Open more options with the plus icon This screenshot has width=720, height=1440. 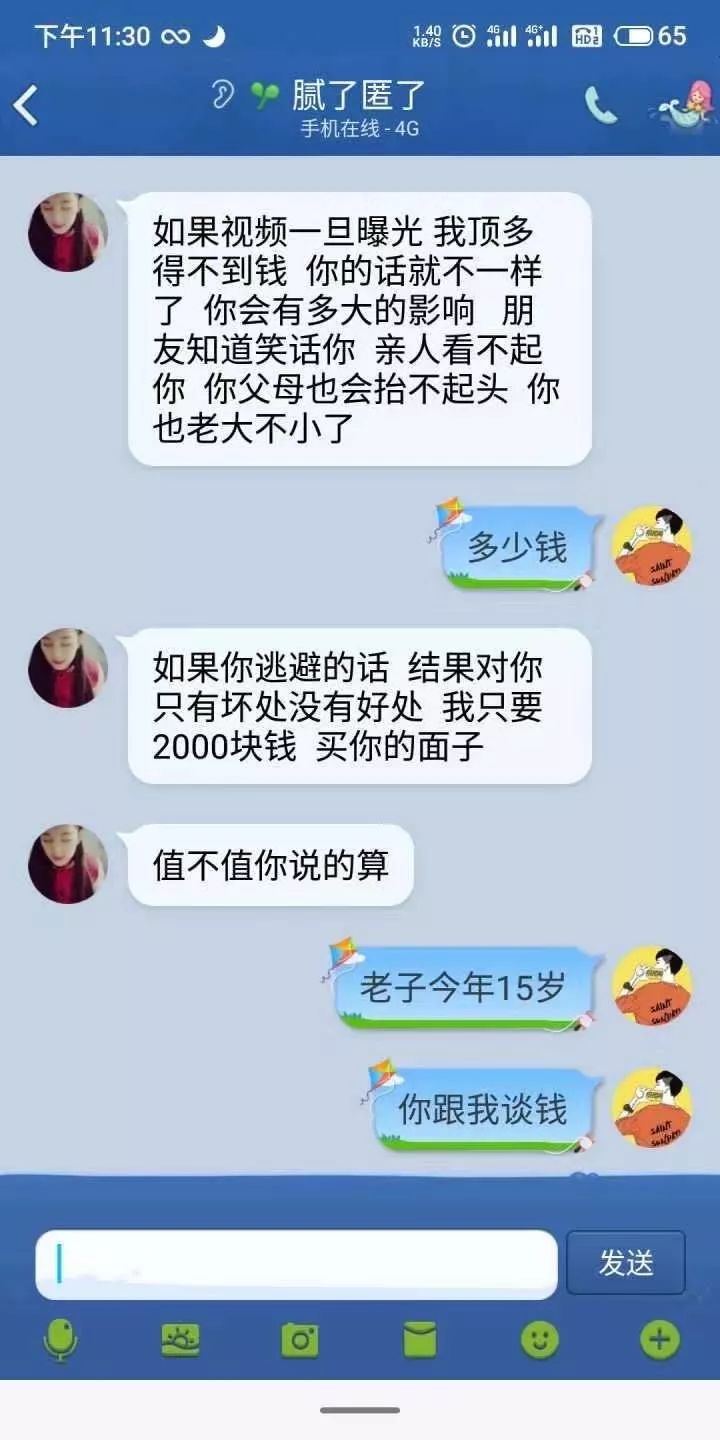pyautogui.click(x=660, y=1339)
